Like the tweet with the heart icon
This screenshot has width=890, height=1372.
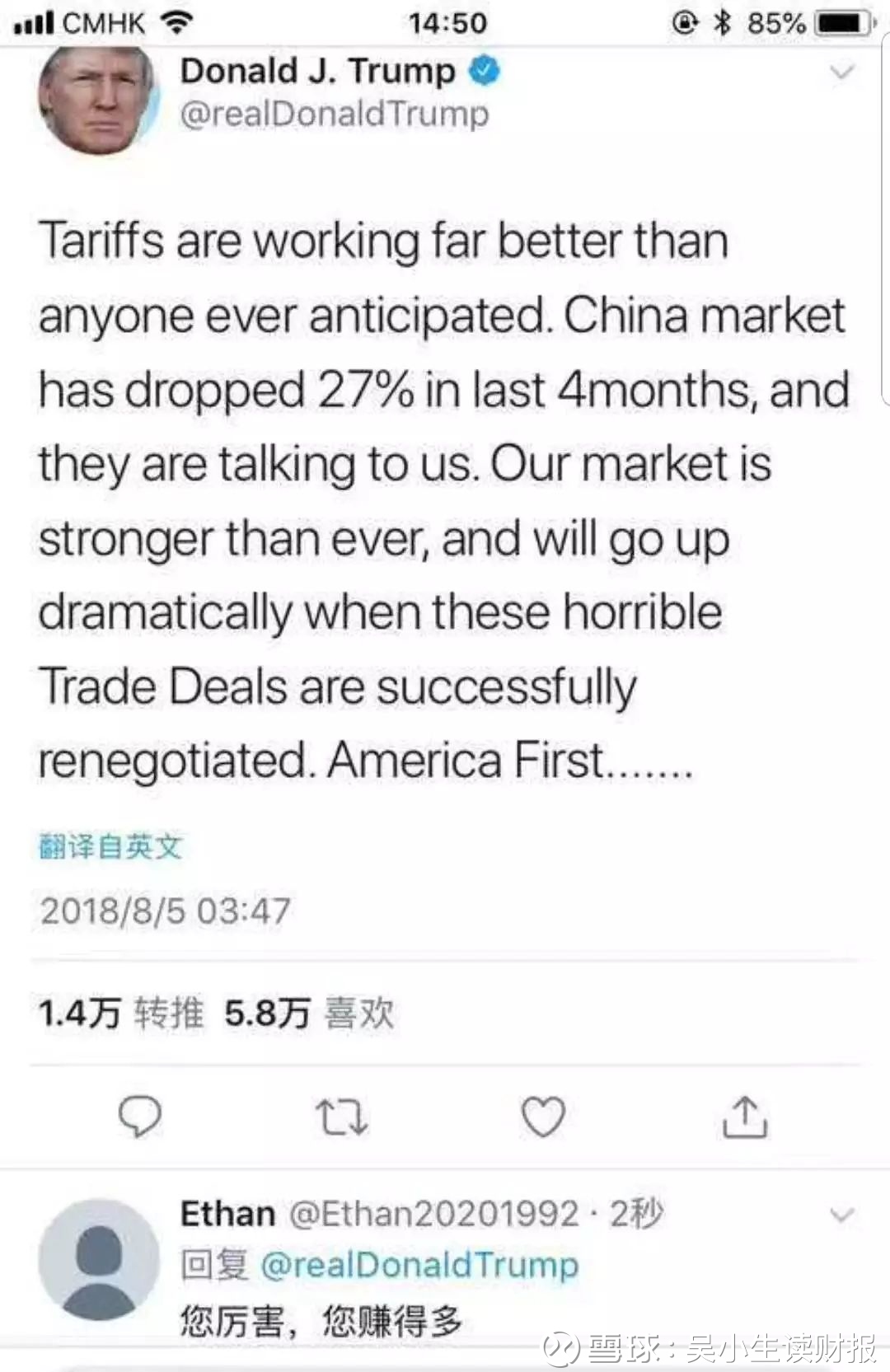(543, 1117)
